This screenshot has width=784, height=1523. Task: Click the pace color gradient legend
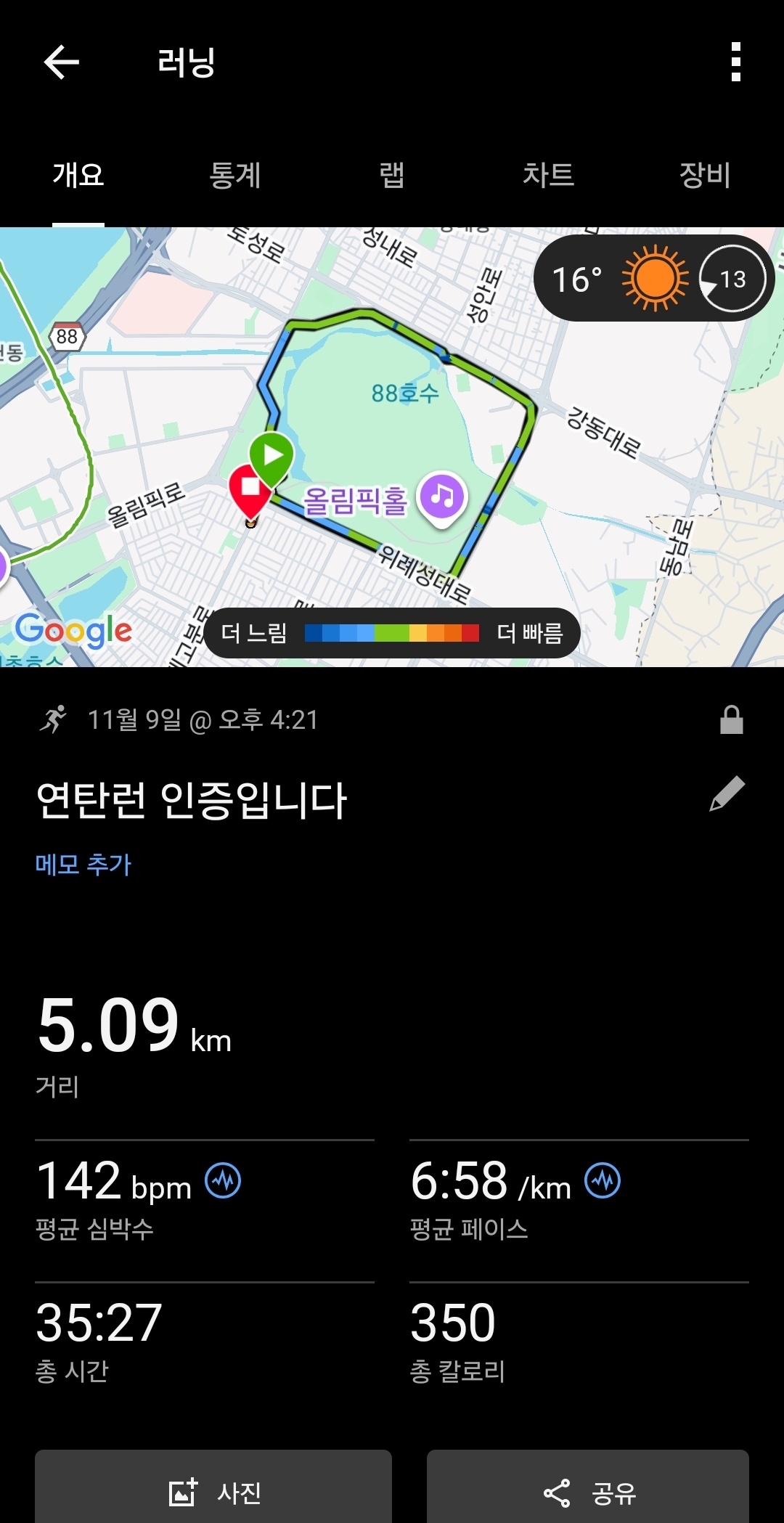click(391, 633)
